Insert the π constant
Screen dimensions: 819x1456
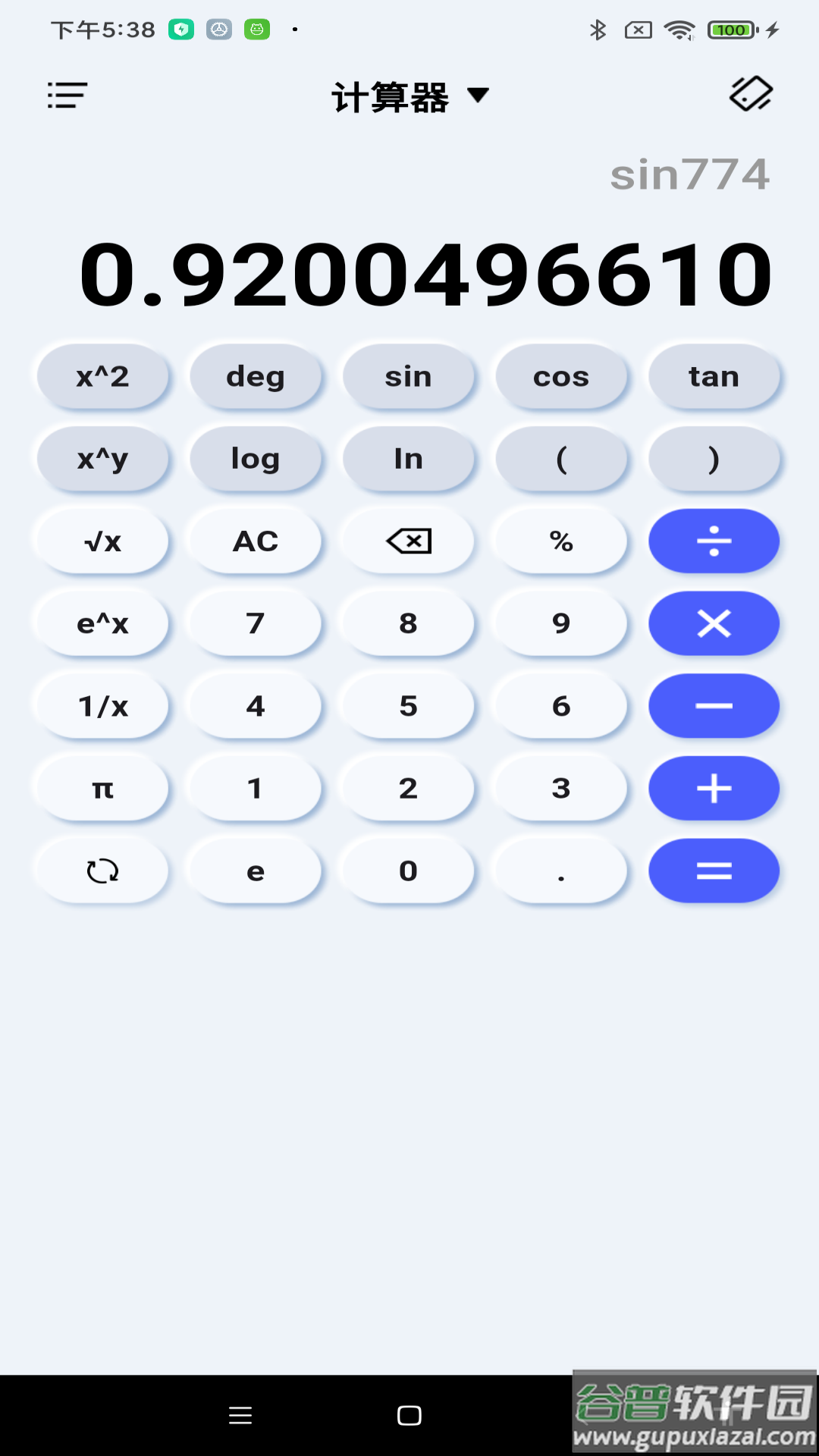coord(102,789)
